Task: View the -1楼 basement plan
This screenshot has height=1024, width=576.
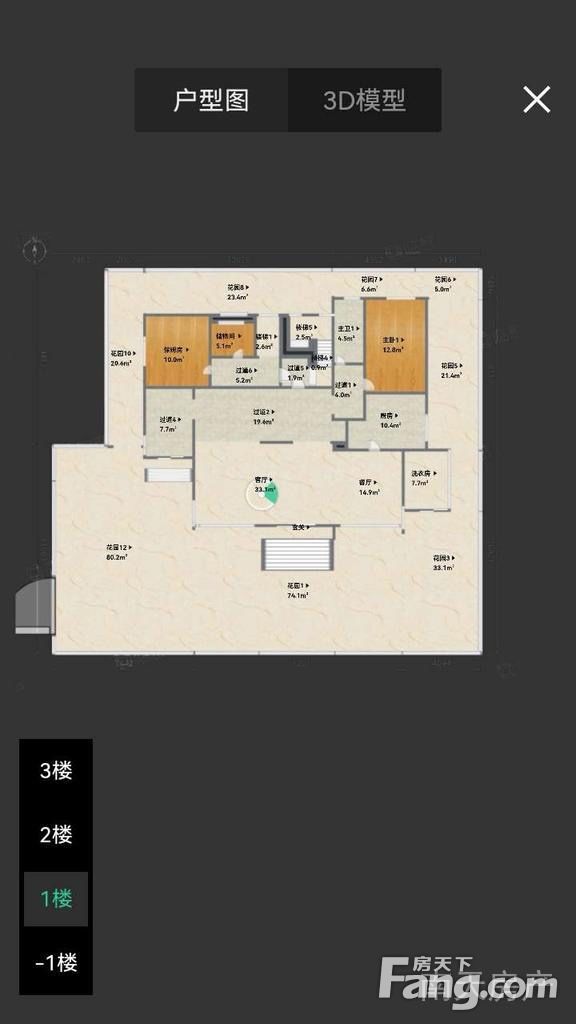Action: pyautogui.click(x=56, y=961)
